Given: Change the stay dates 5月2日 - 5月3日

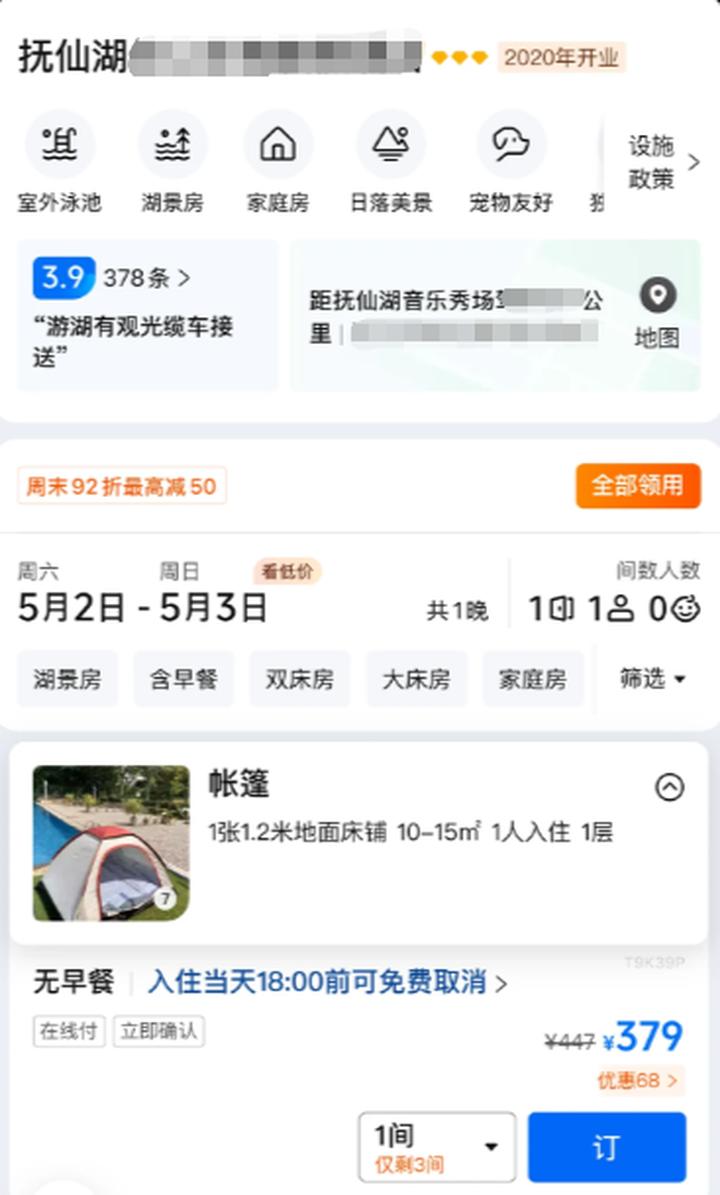Looking at the screenshot, I should click(x=143, y=607).
